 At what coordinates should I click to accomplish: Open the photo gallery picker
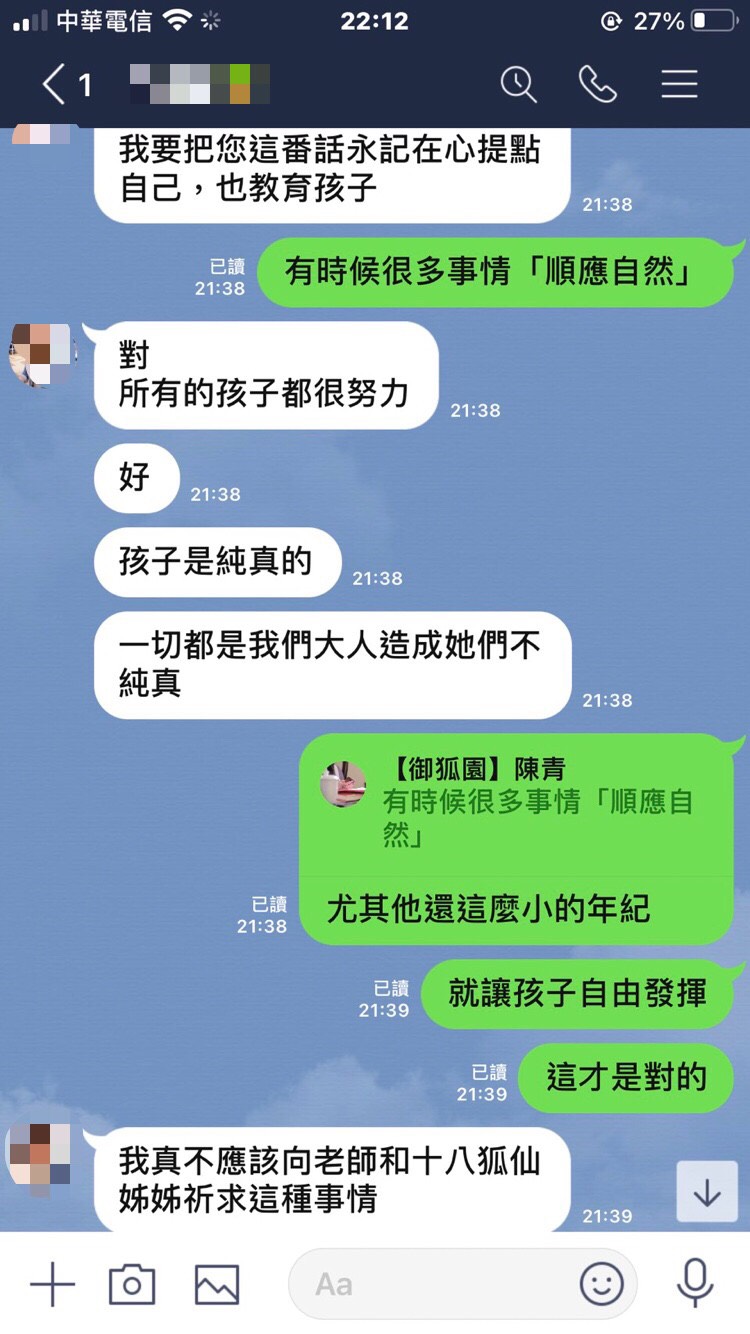coord(216,1284)
